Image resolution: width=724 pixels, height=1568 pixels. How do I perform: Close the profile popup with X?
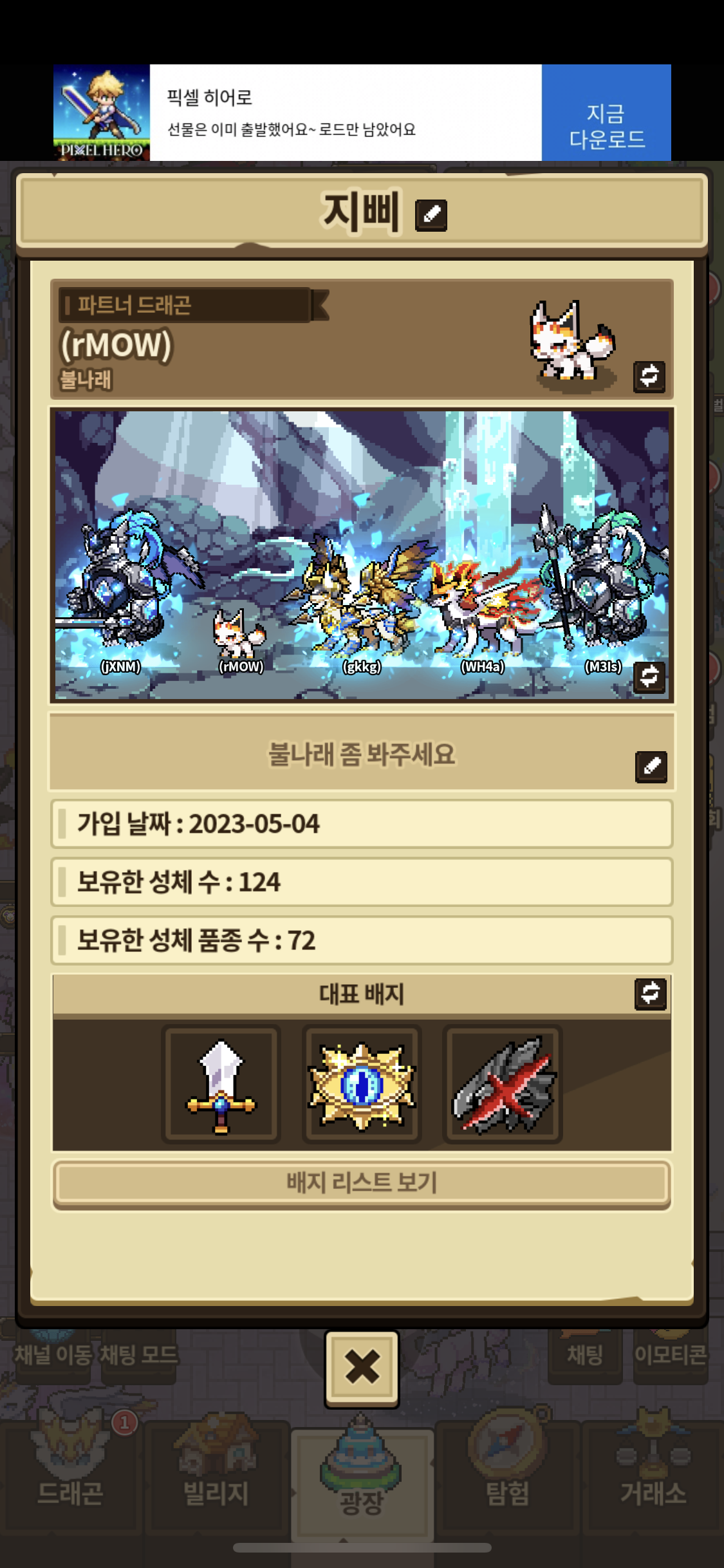(362, 1368)
